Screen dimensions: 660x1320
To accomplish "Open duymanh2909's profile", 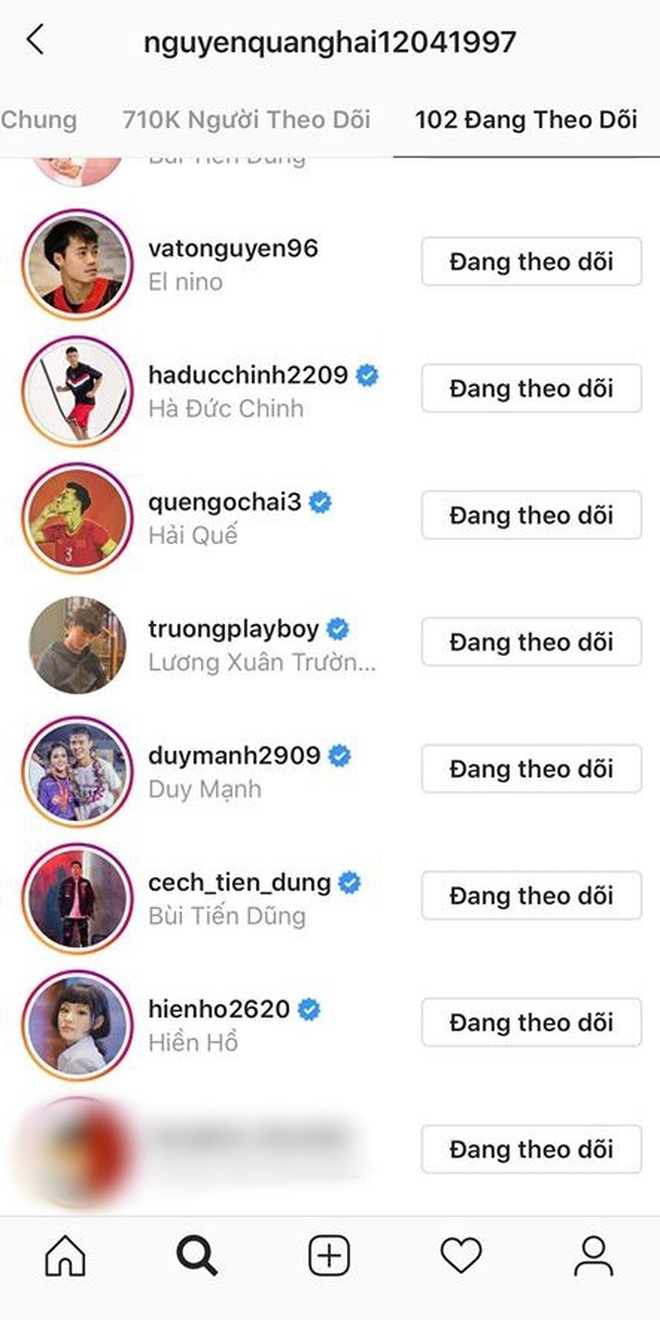I will coord(234,756).
